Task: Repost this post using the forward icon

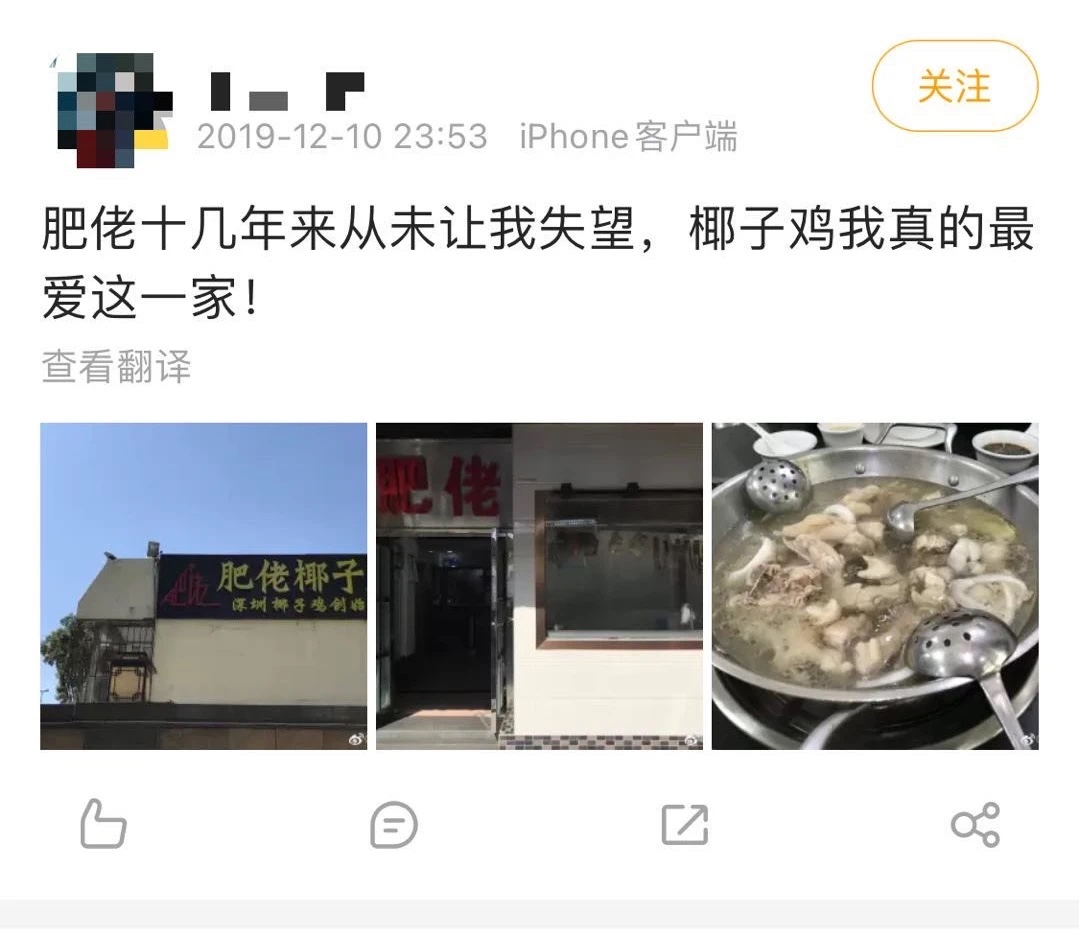Action: pyautogui.click(x=684, y=826)
